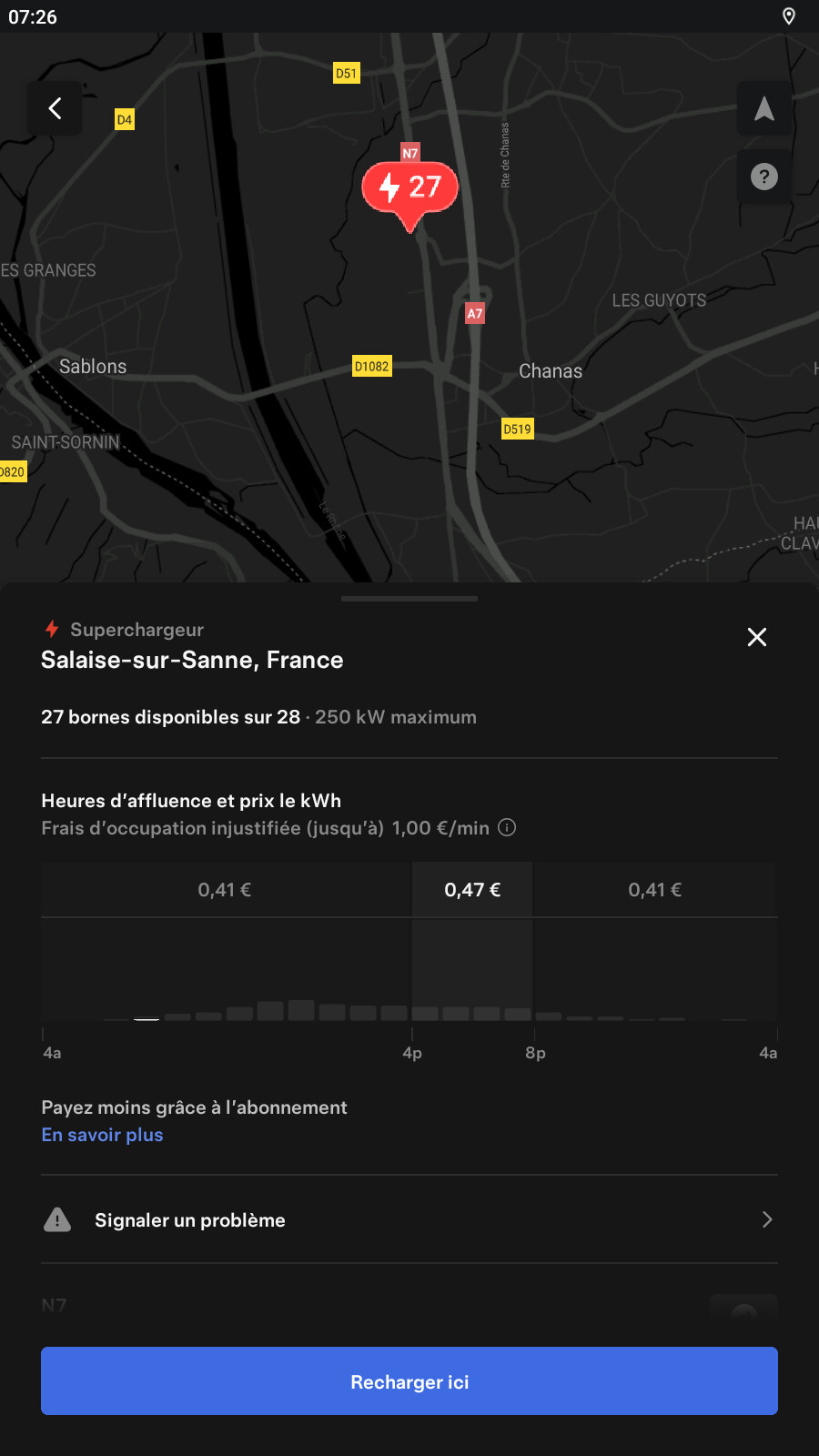Open the map help question mark
Image resolution: width=819 pixels, height=1456 pixels.
[764, 177]
